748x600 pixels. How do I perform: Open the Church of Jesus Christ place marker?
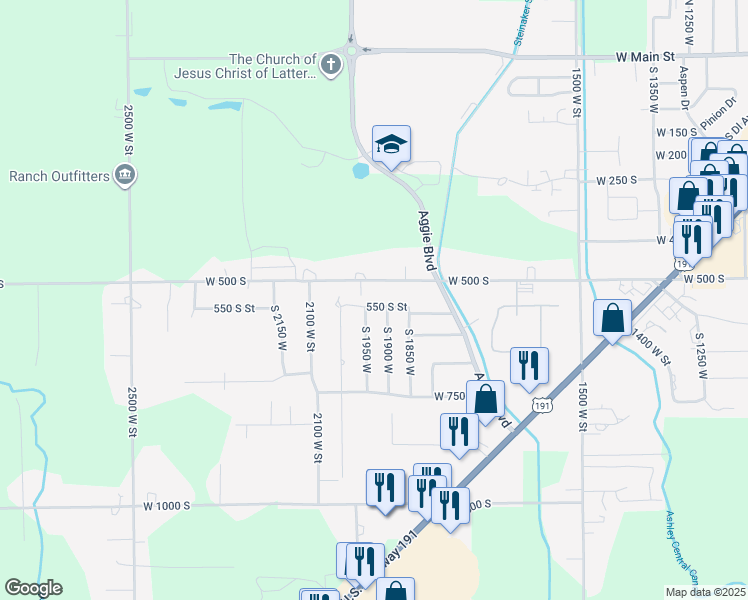tap(331, 66)
